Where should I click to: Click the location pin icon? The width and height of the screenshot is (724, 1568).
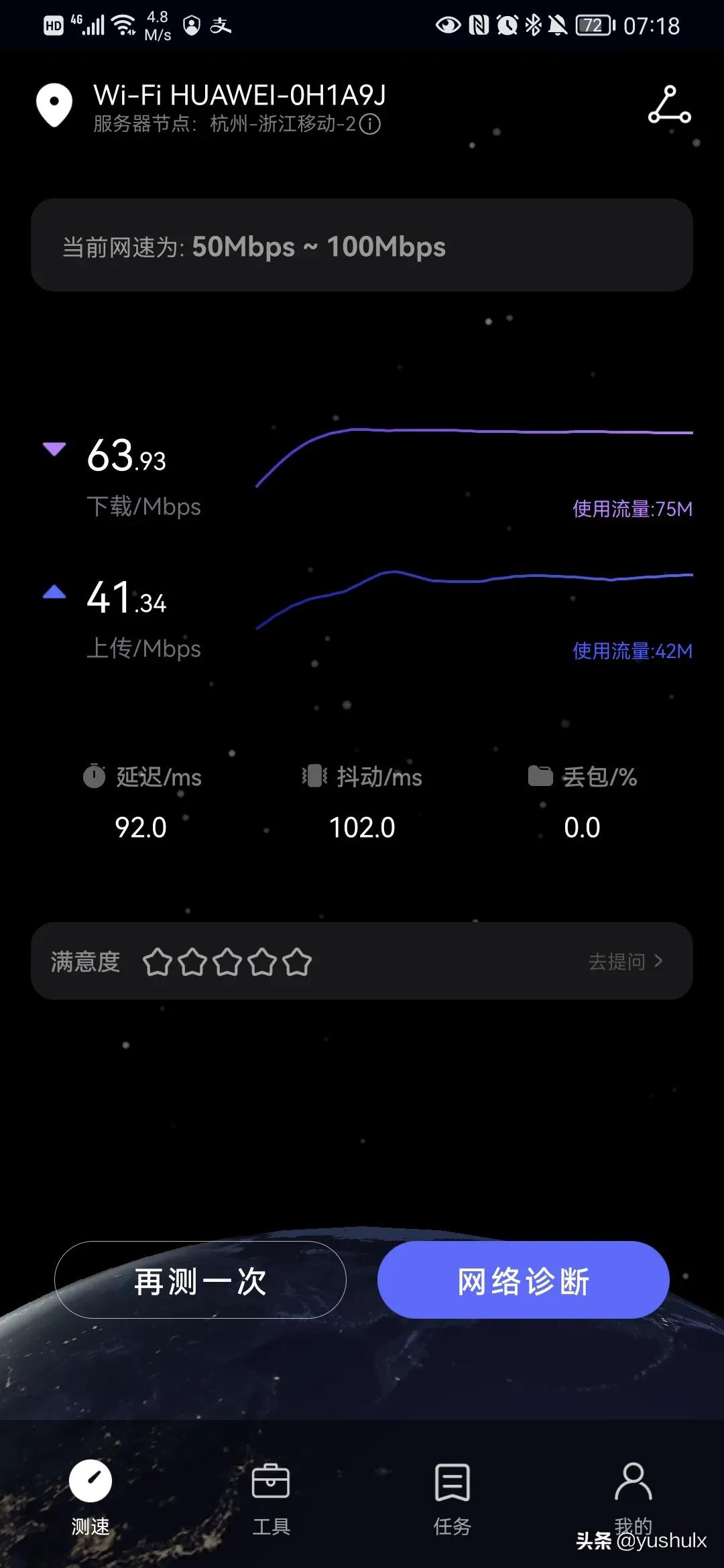(x=54, y=104)
